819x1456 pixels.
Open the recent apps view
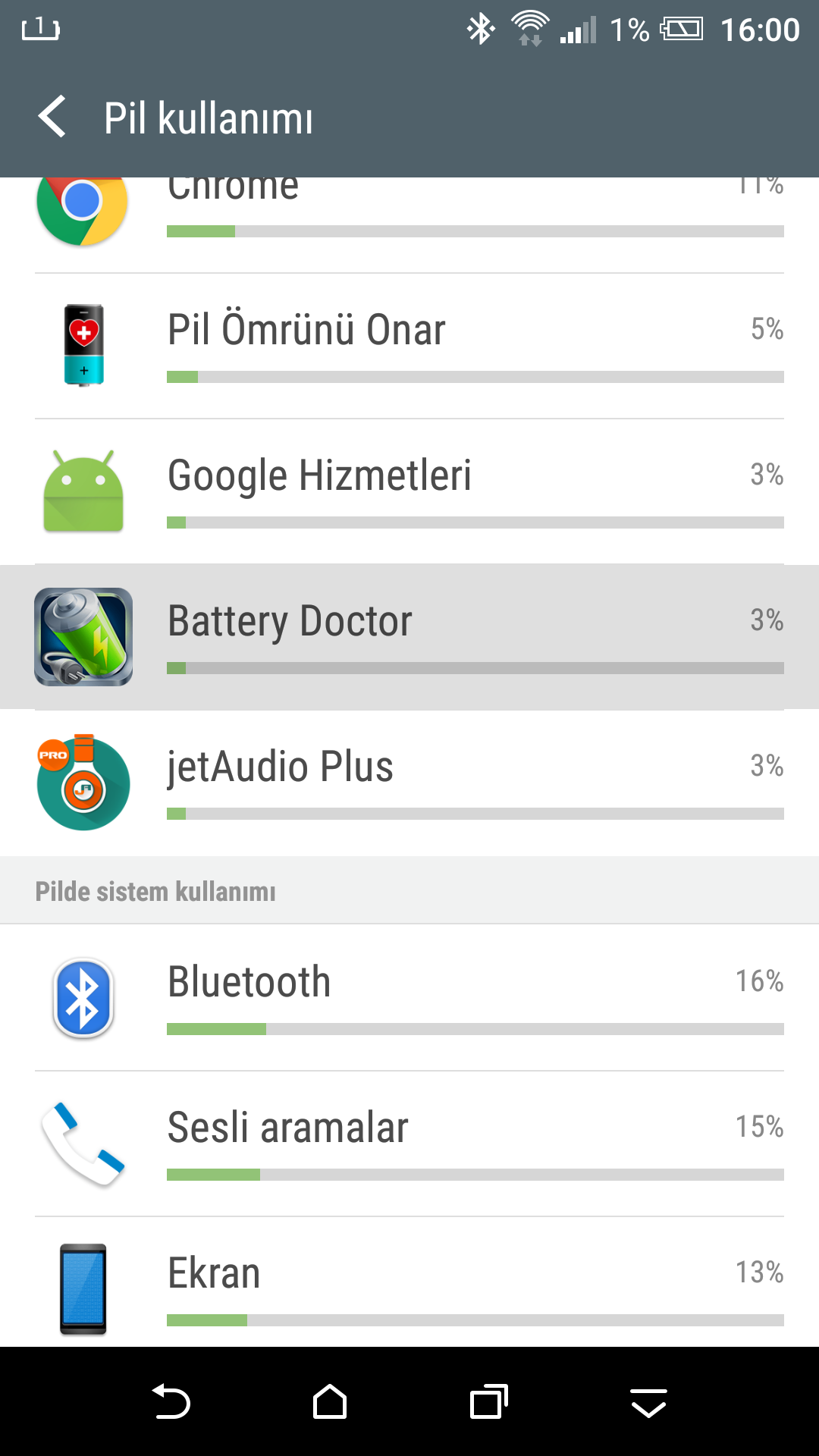(x=489, y=1402)
